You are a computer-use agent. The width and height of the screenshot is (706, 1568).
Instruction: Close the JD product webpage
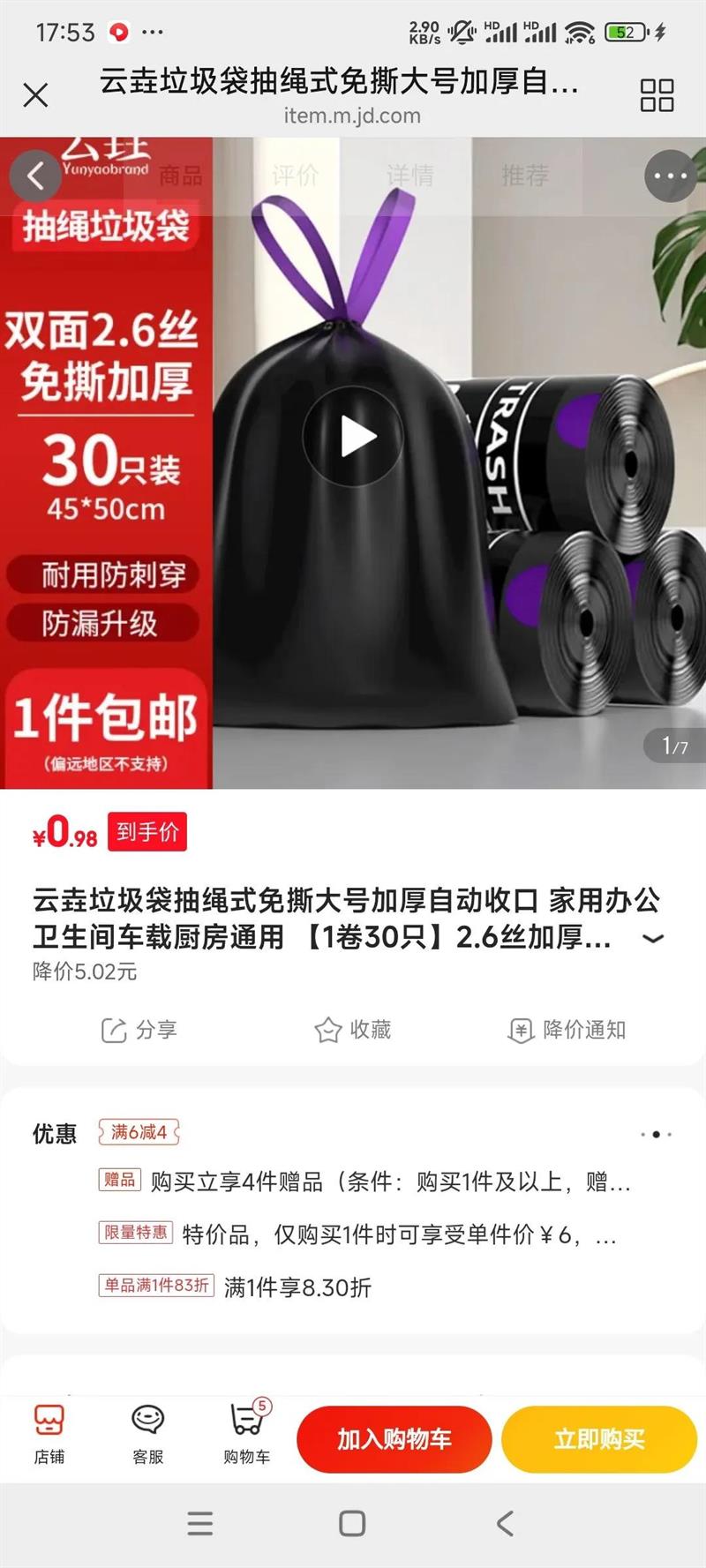35,94
